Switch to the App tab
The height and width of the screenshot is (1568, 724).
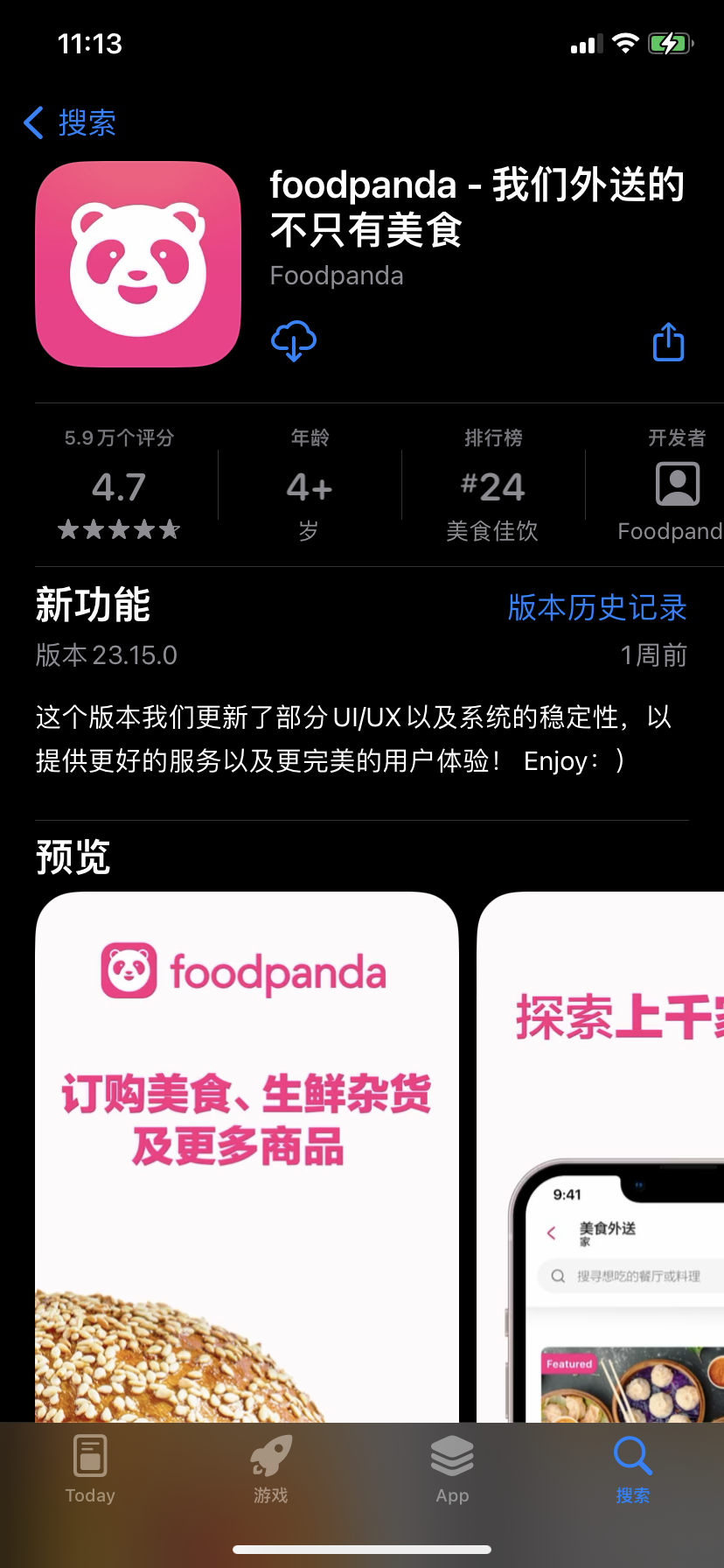click(x=452, y=1470)
